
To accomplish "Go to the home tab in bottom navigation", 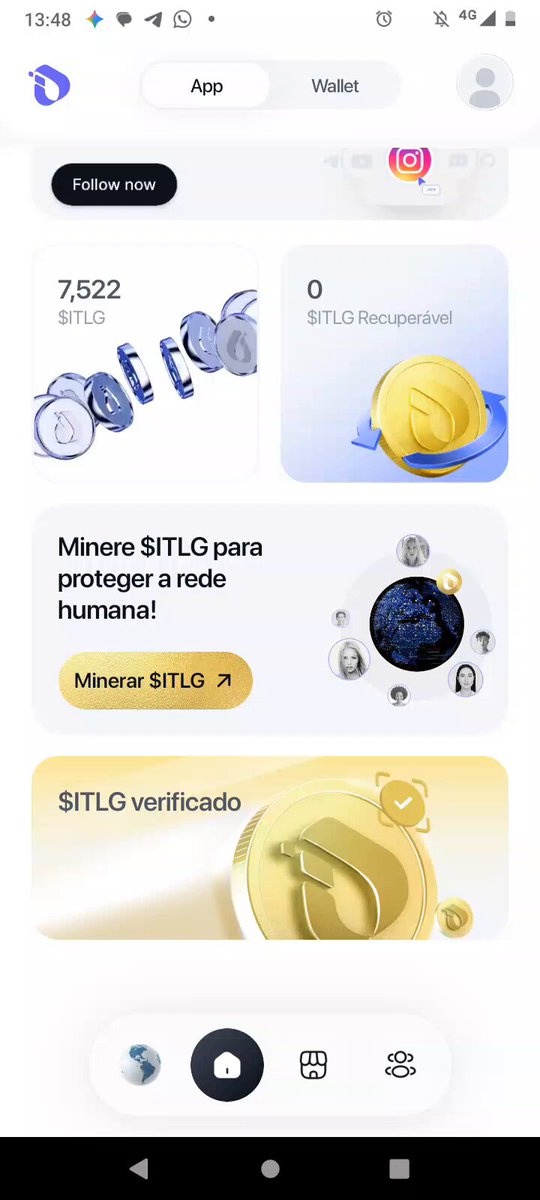I will (x=227, y=1065).
